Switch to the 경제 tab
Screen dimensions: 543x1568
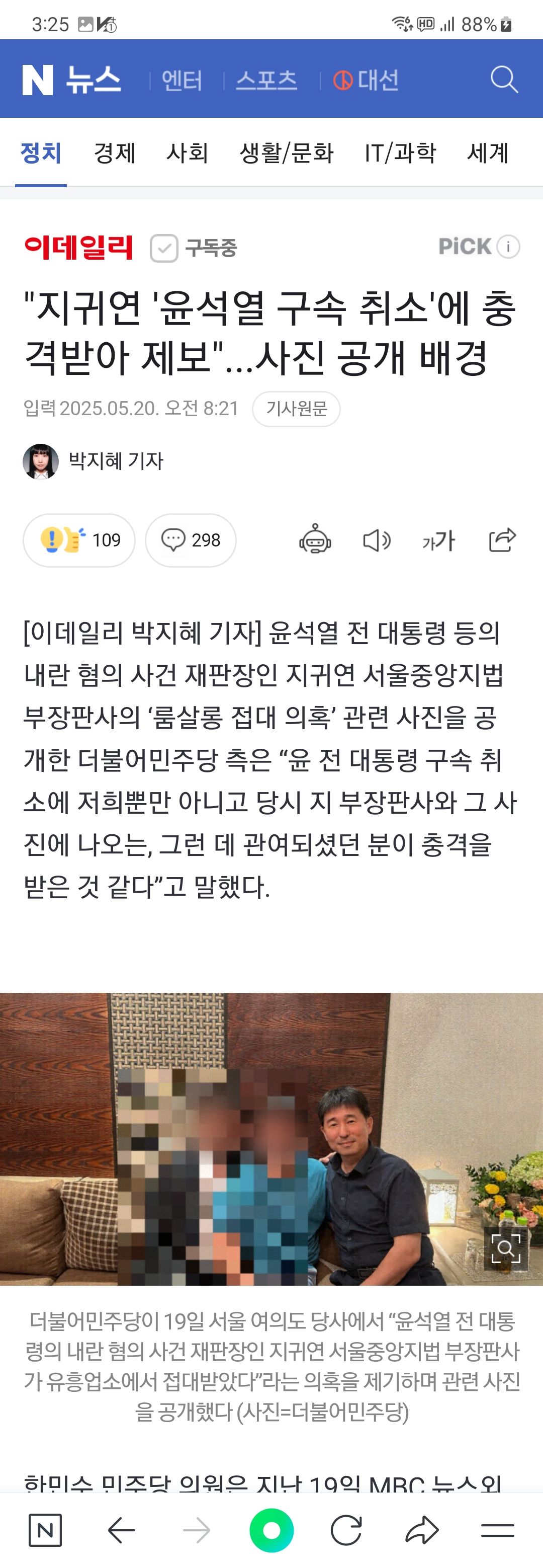(x=114, y=153)
